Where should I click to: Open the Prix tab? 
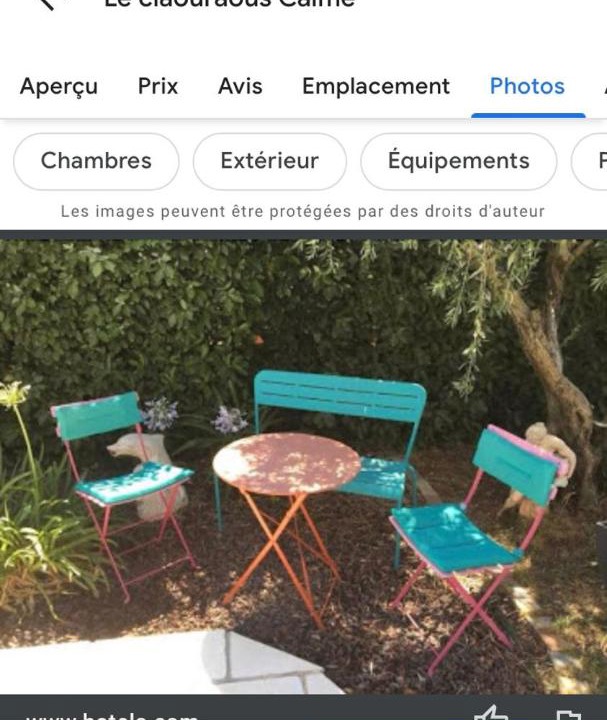[x=158, y=86]
